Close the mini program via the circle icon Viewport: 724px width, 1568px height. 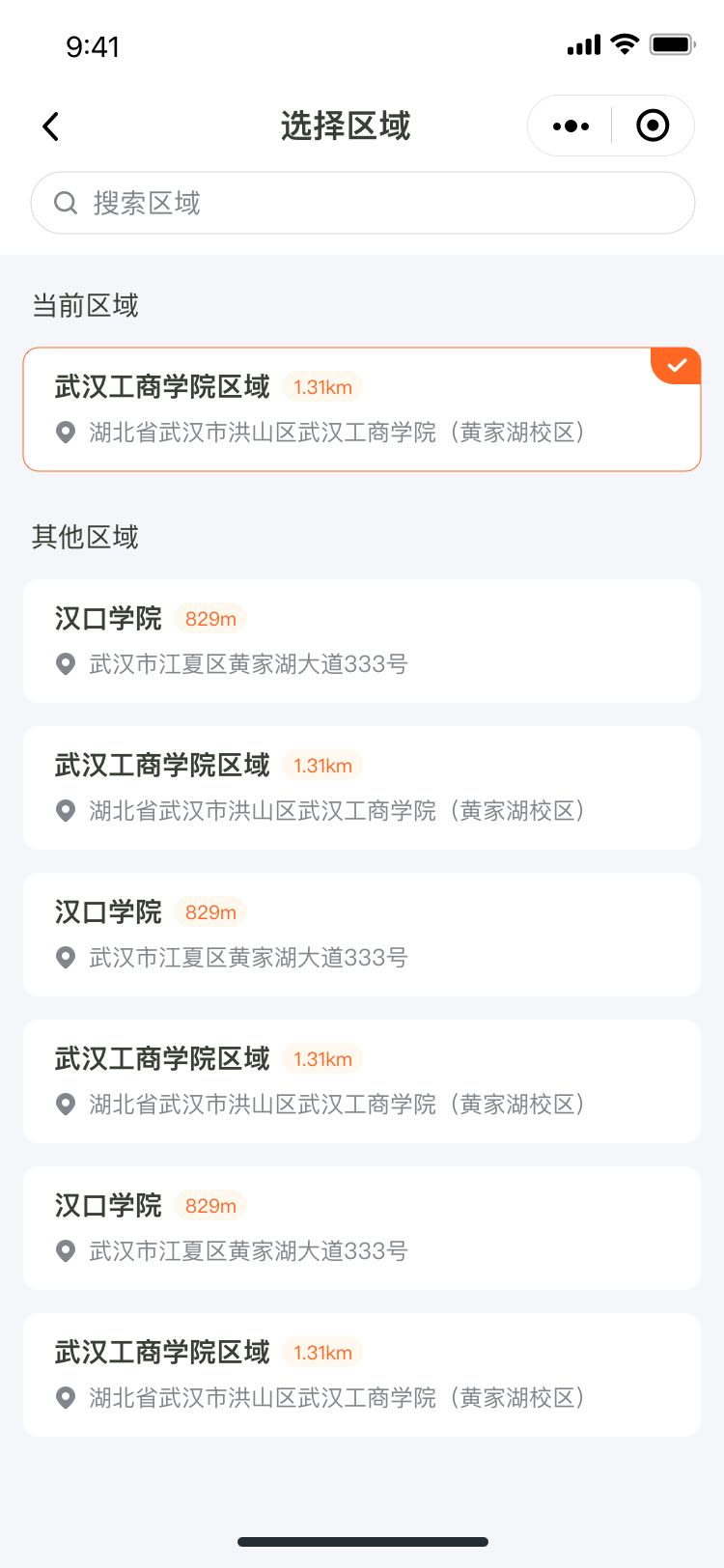click(x=653, y=126)
